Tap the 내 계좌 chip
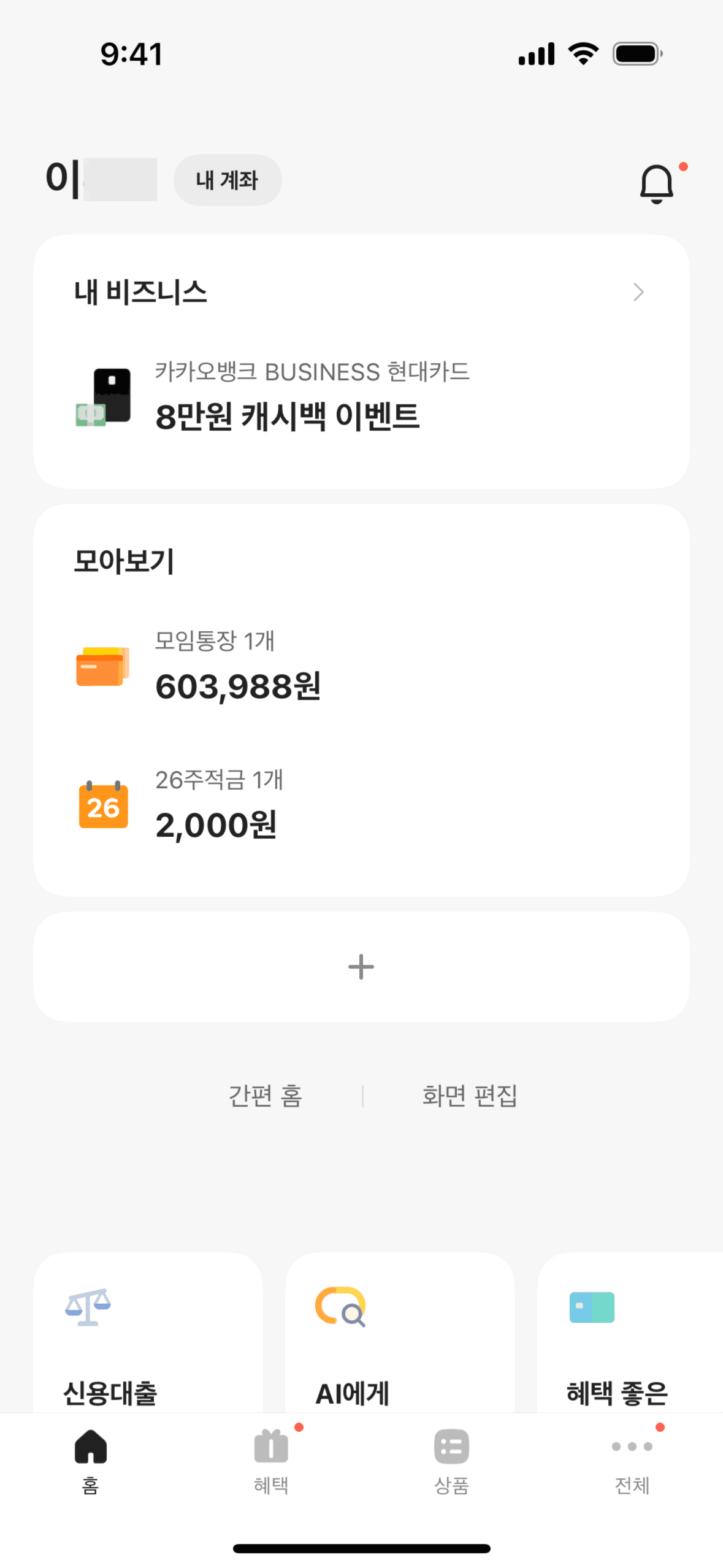The width and height of the screenshot is (723, 1568). pos(228,180)
